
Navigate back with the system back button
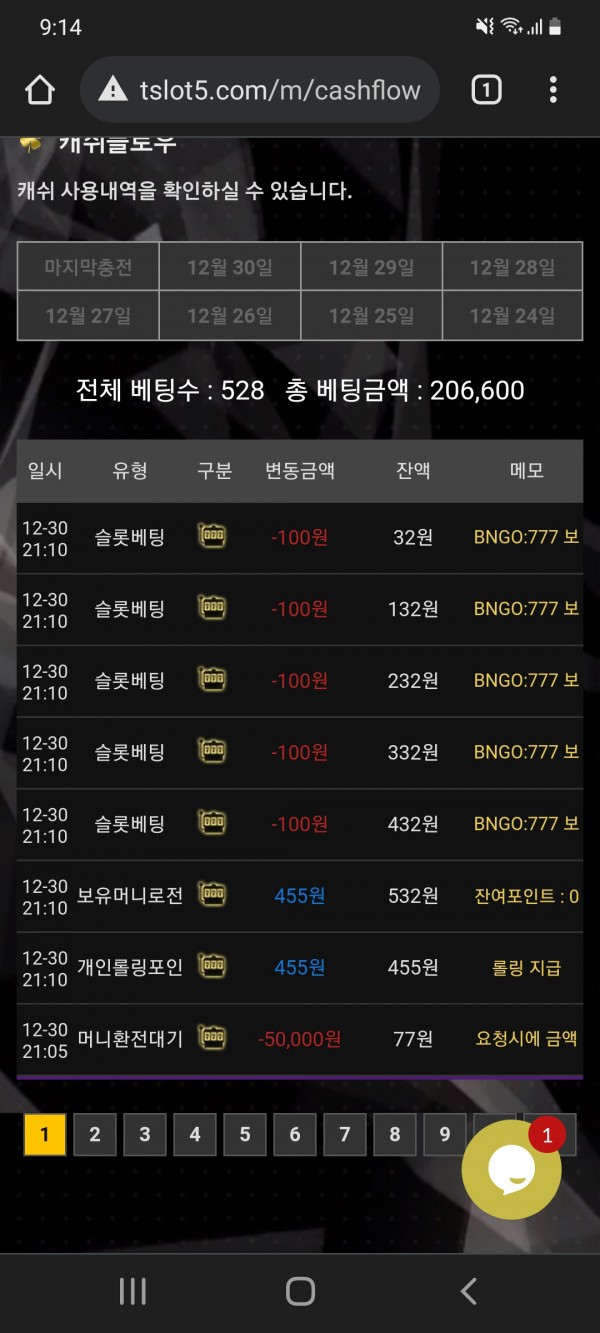pyautogui.click(x=468, y=1291)
